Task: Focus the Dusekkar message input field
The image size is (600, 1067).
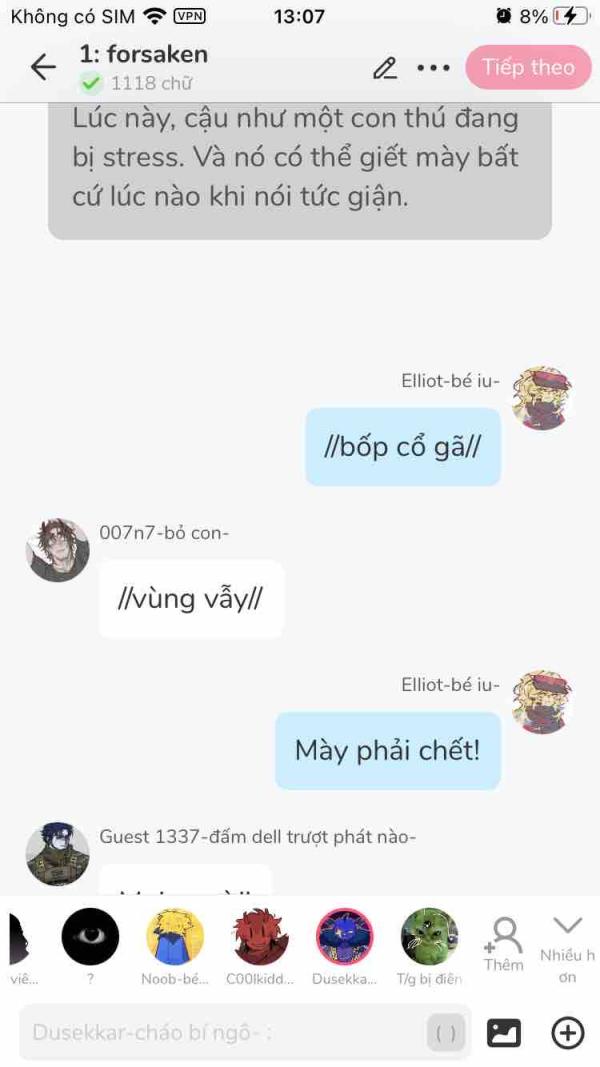Action: (220, 1032)
